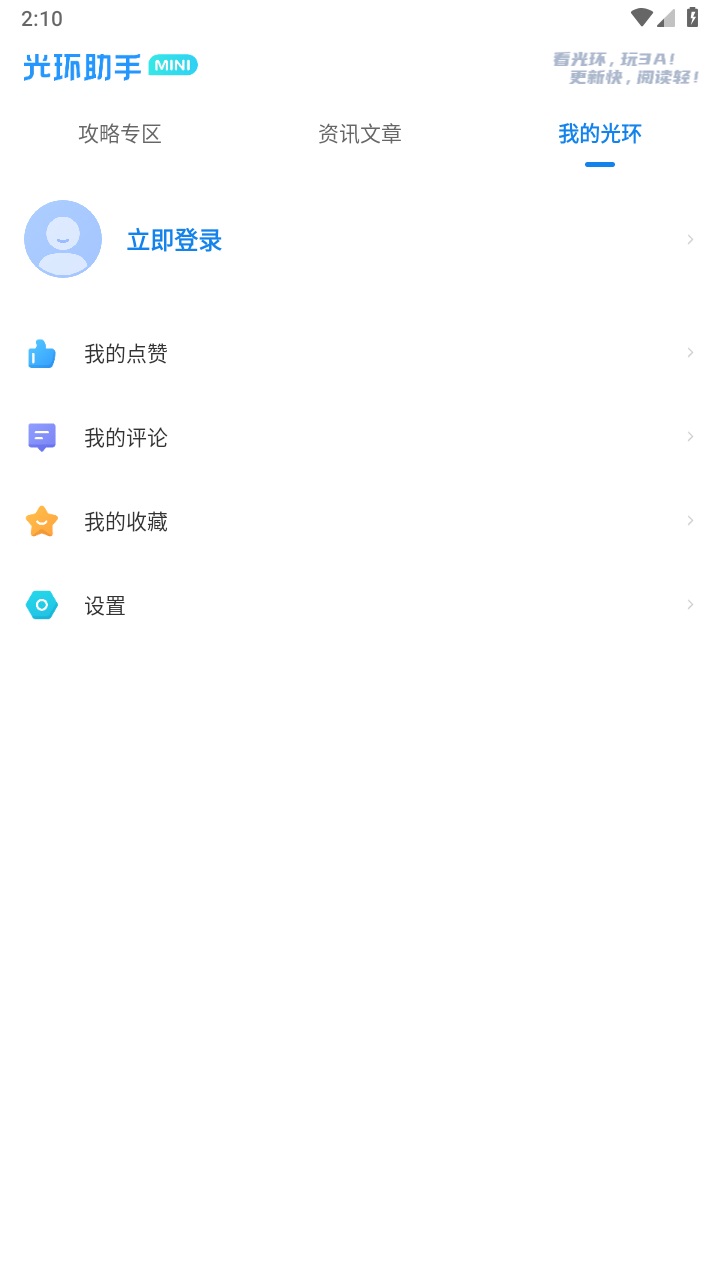720x1280 pixels.
Task: Expand 我的评论 with its chevron
Action: (689, 437)
